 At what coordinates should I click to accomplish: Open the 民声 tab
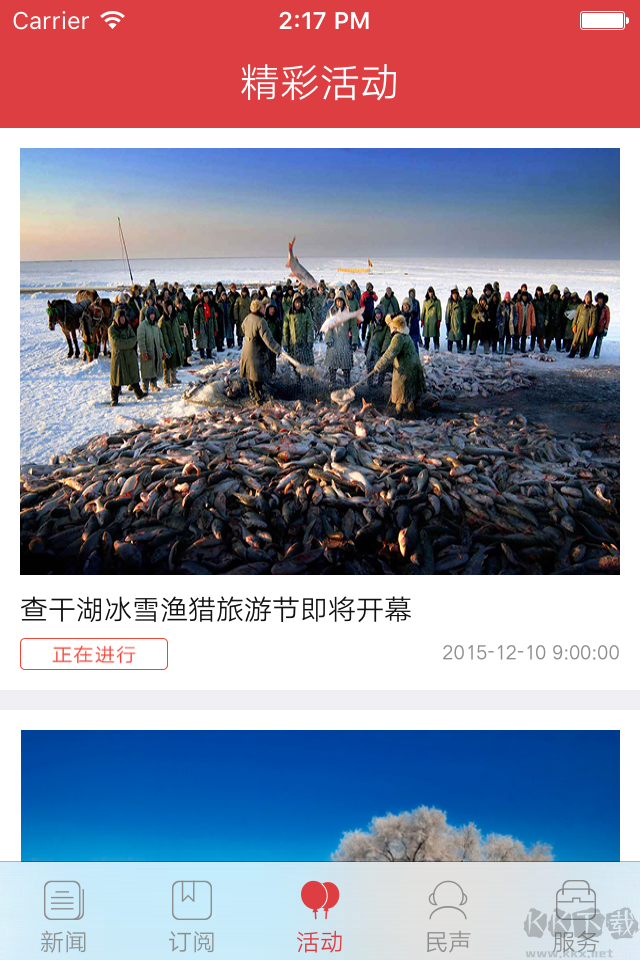click(447, 915)
